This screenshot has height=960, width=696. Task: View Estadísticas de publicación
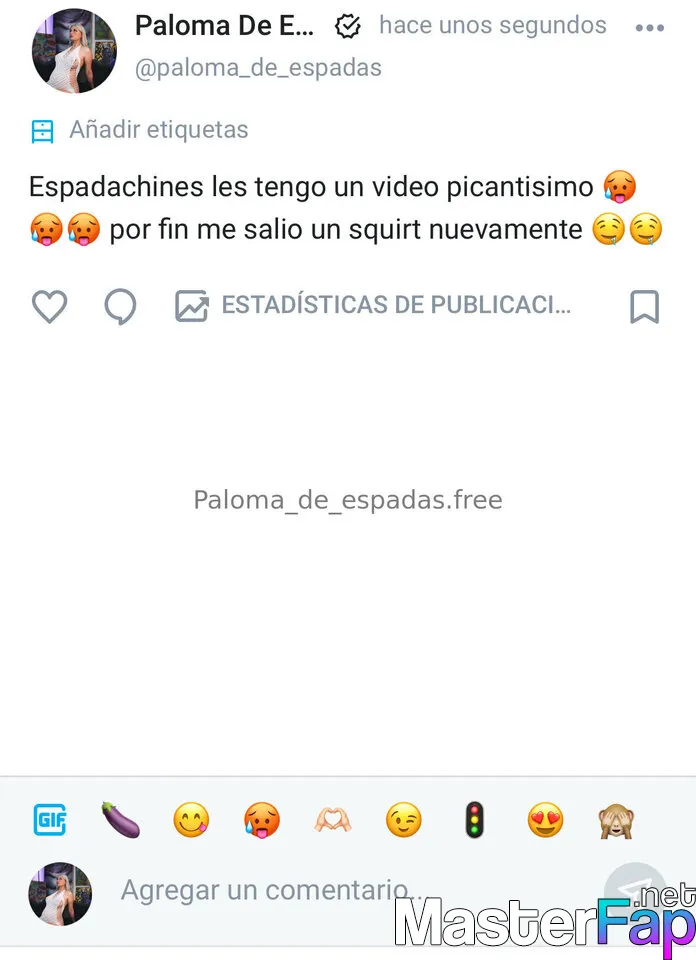click(374, 306)
